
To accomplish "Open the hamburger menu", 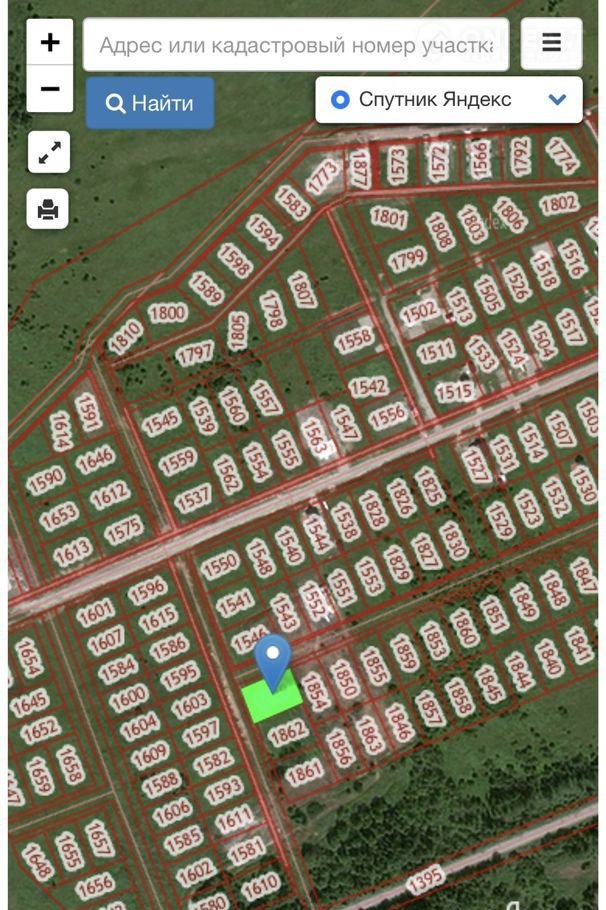I will (x=551, y=43).
